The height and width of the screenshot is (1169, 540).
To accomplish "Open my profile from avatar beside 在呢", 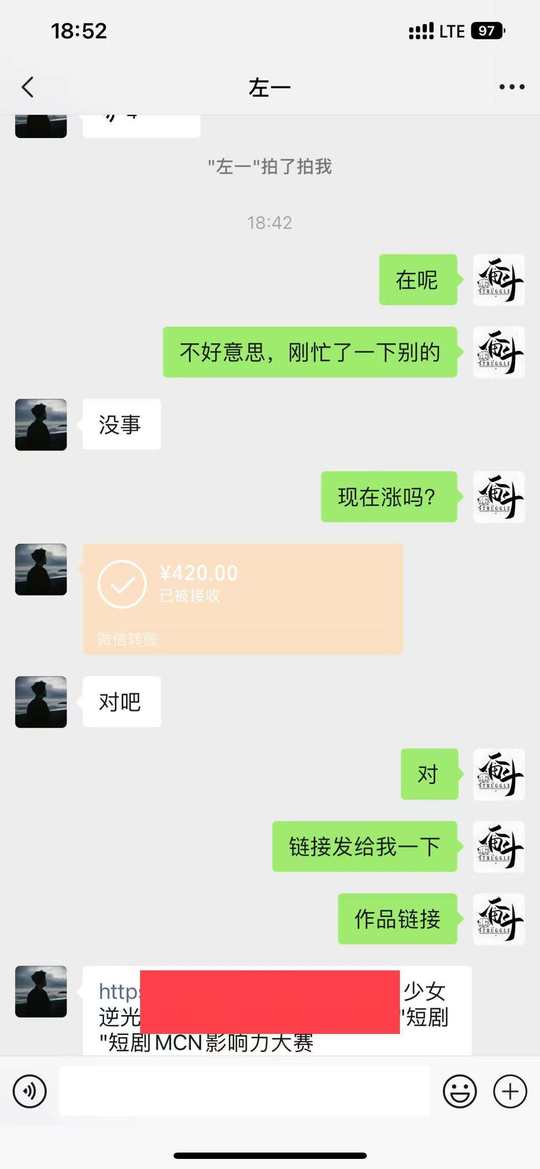I will click(499, 280).
